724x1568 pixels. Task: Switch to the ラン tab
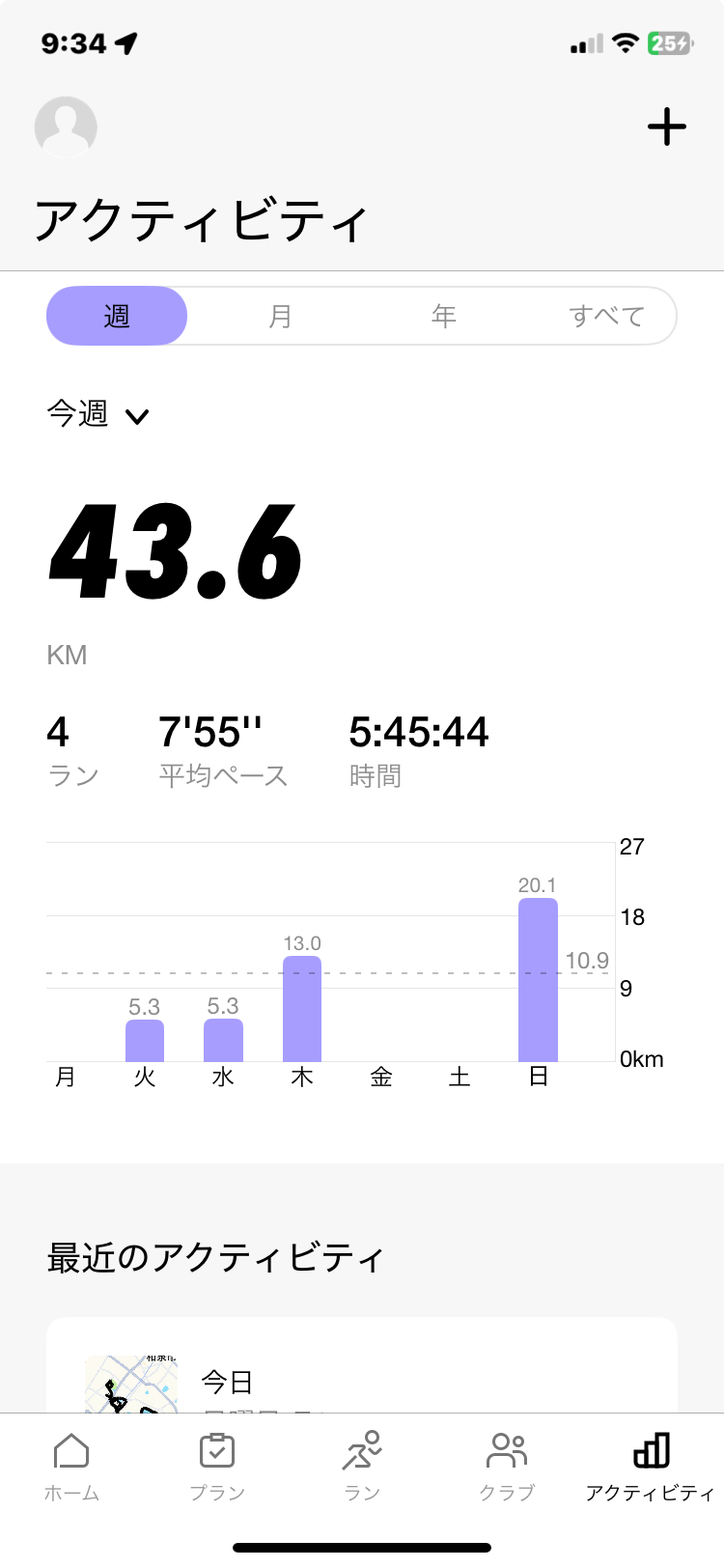click(362, 1467)
